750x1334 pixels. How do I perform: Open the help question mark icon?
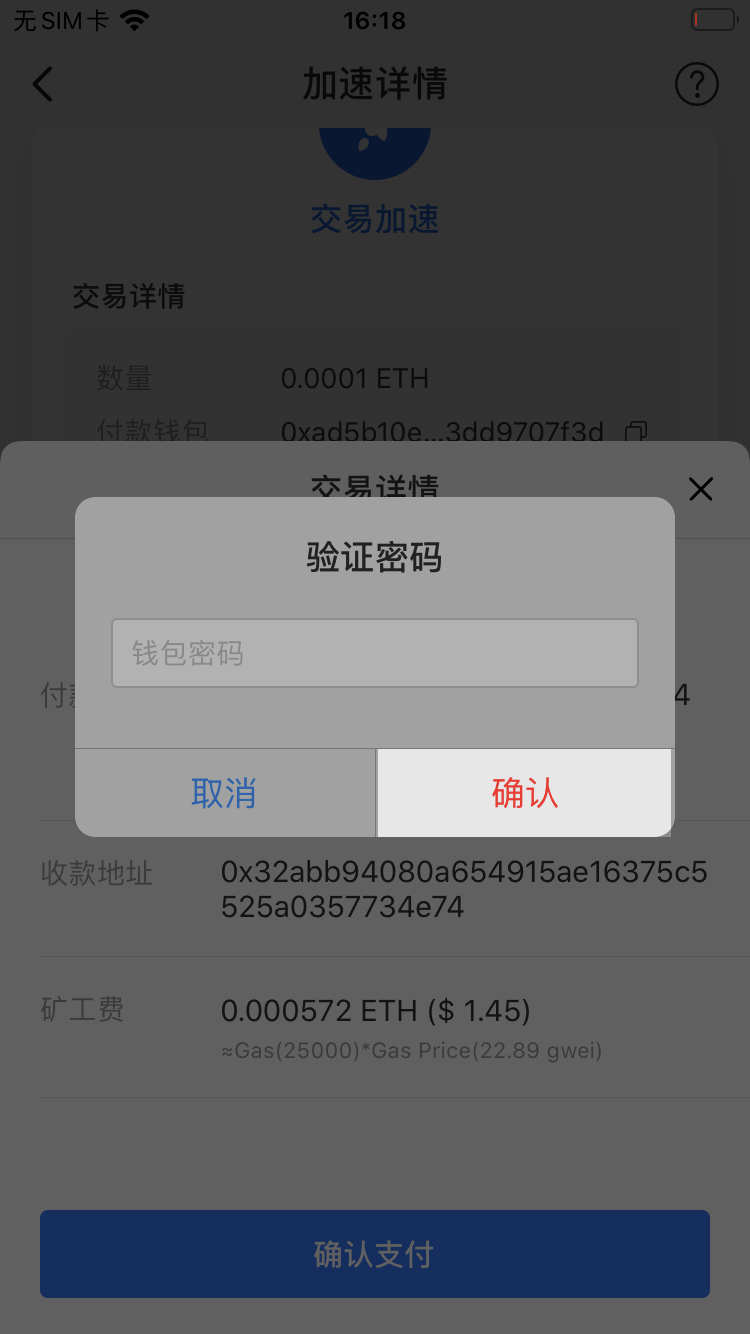tap(696, 84)
